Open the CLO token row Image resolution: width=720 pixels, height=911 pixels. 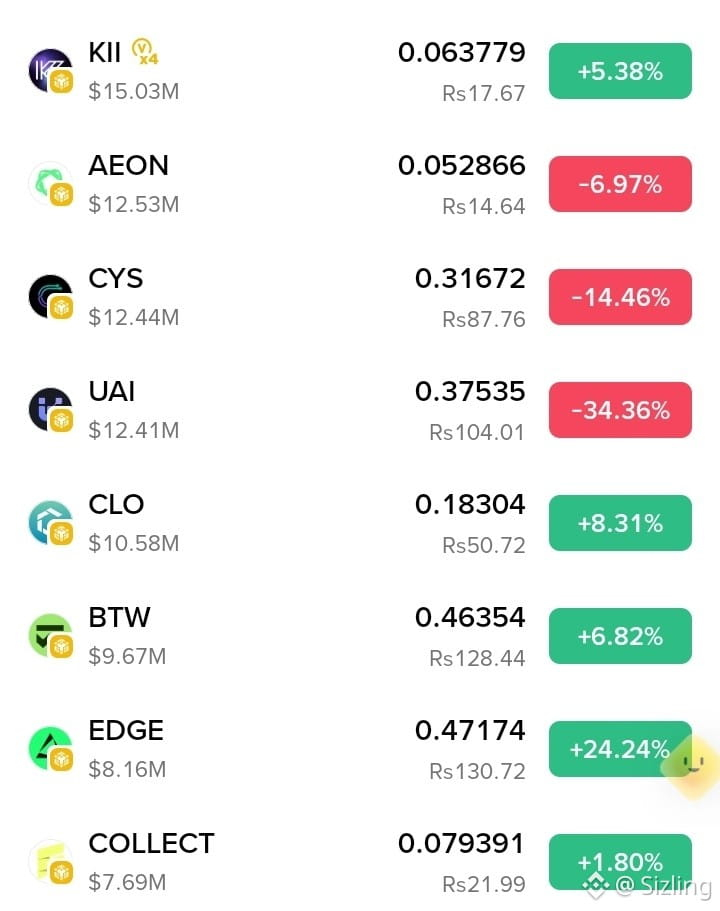coord(360,523)
